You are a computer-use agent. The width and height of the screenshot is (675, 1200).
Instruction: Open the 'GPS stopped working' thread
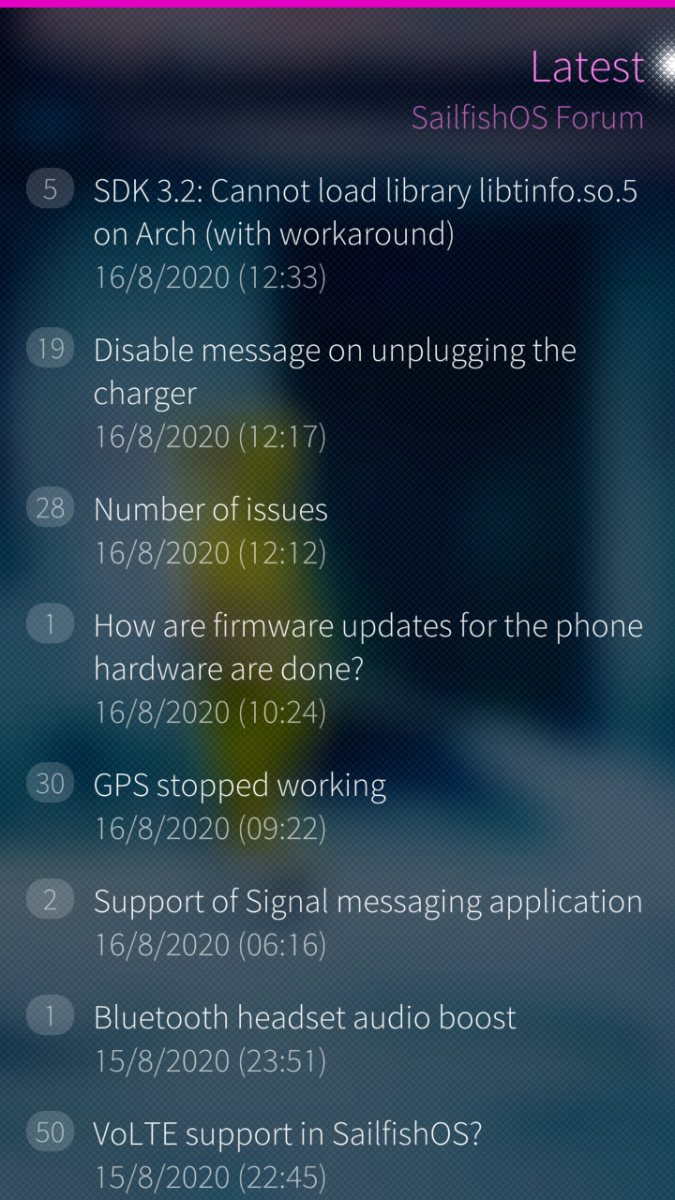[240, 786]
